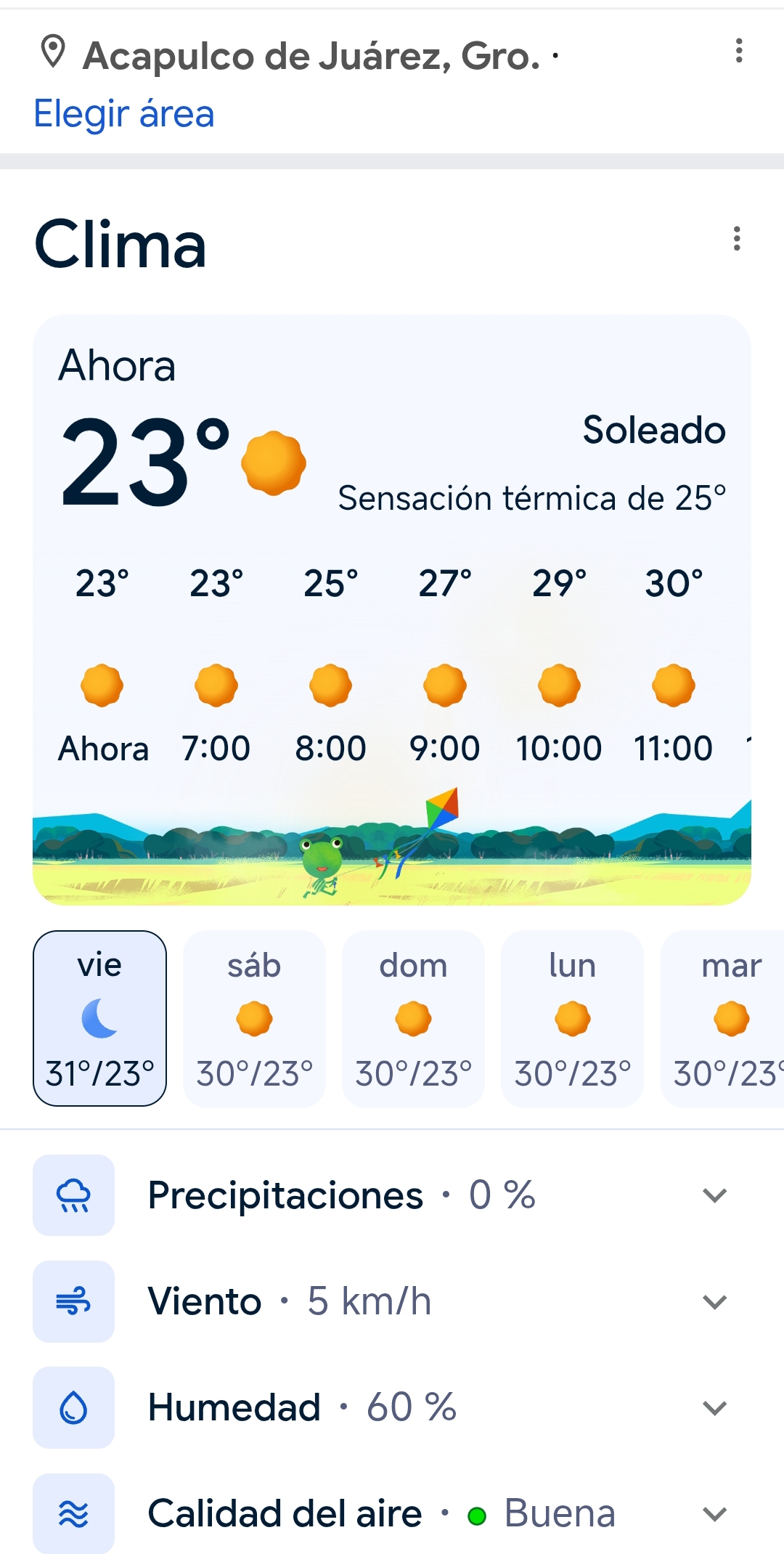The height and width of the screenshot is (1554, 784).
Task: Expand the Humedad section
Action: tap(714, 1407)
